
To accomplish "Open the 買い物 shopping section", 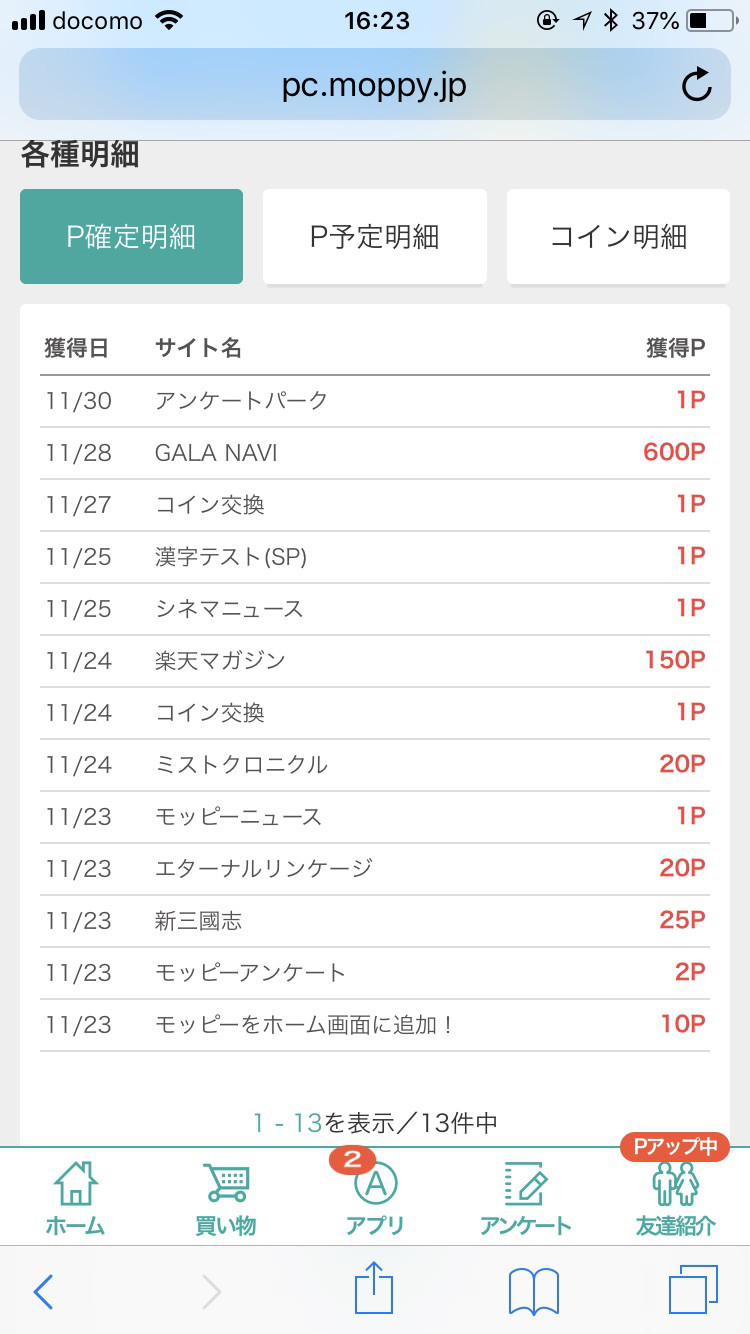I will pos(225,1197).
